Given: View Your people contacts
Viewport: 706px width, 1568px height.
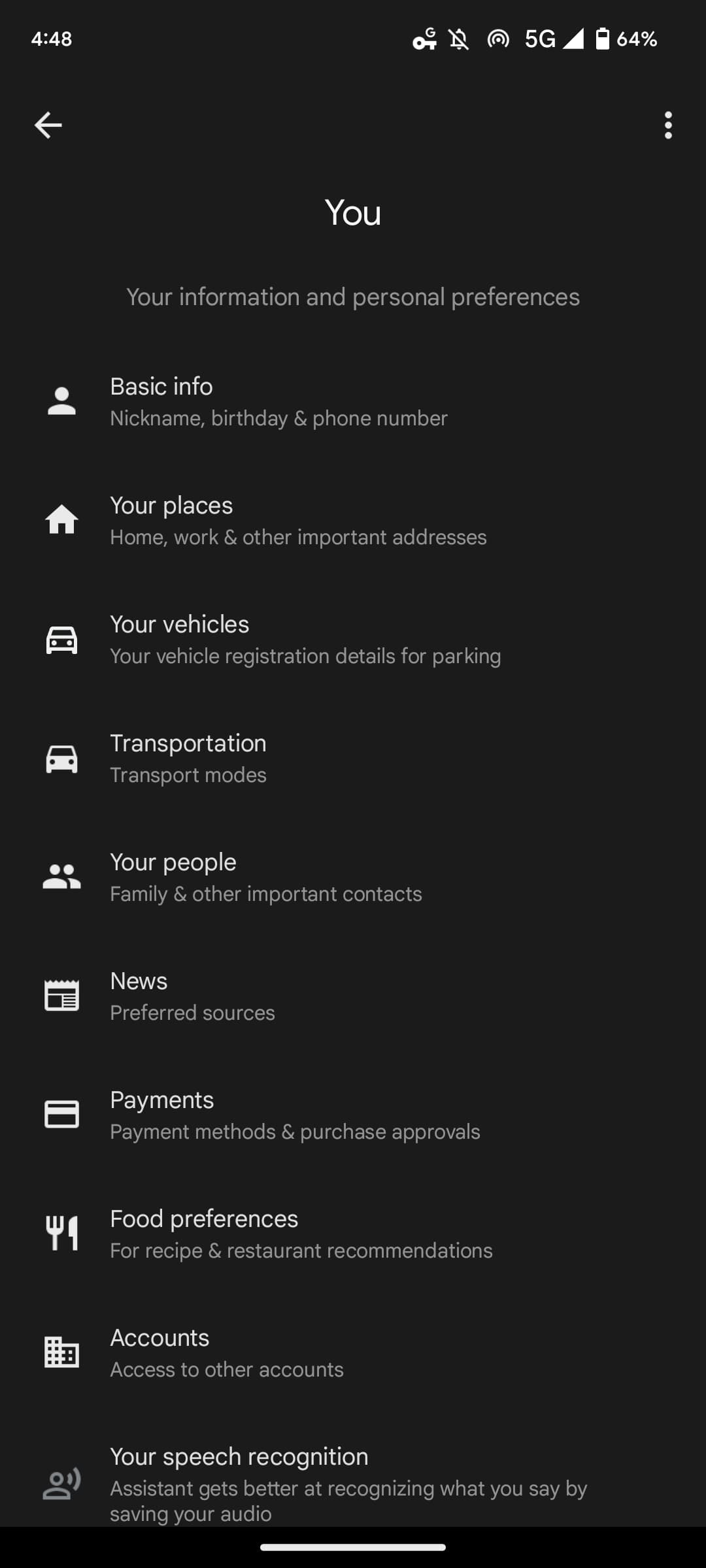Looking at the screenshot, I should [x=265, y=877].
